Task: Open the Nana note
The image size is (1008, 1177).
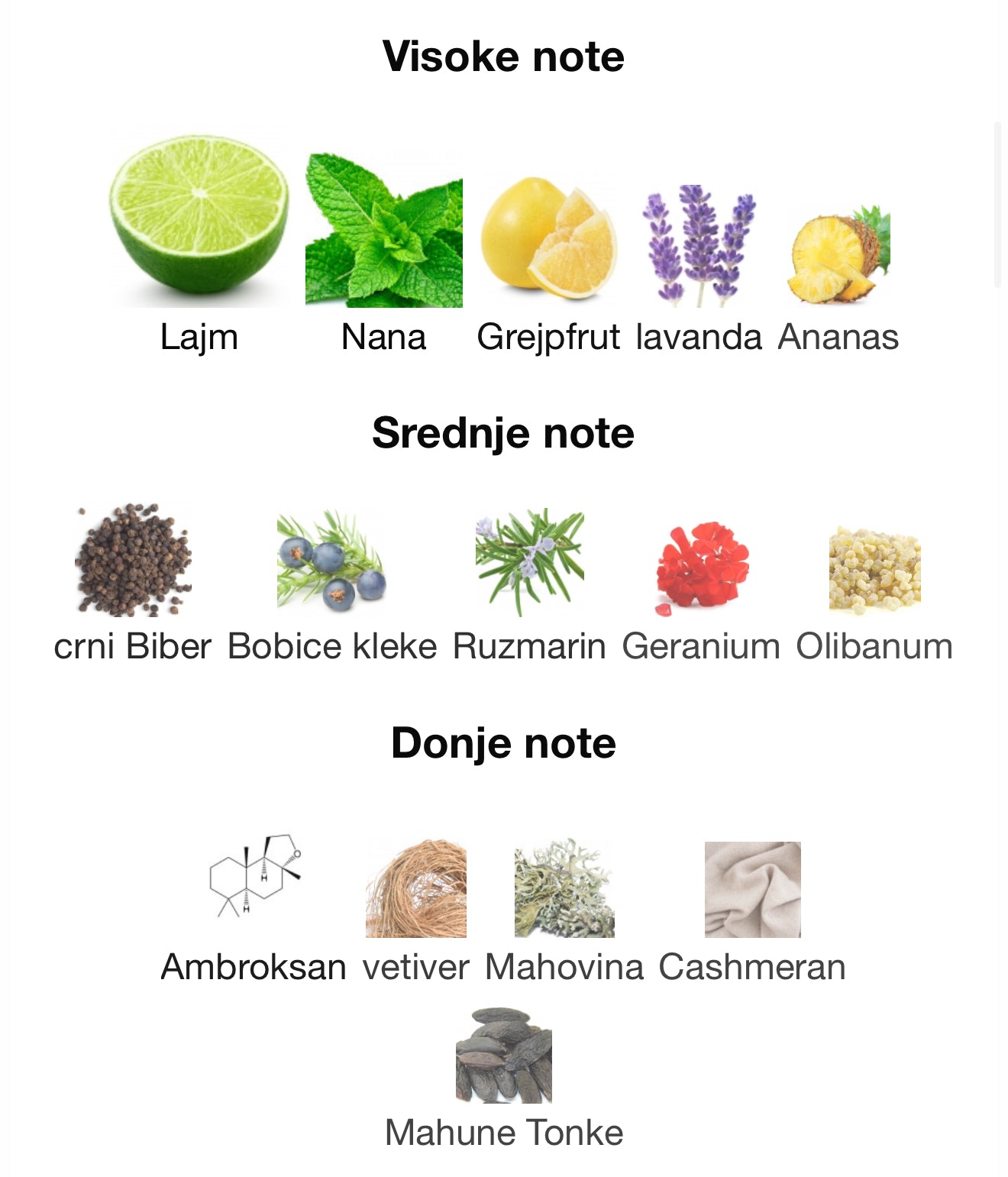Action: [383, 230]
